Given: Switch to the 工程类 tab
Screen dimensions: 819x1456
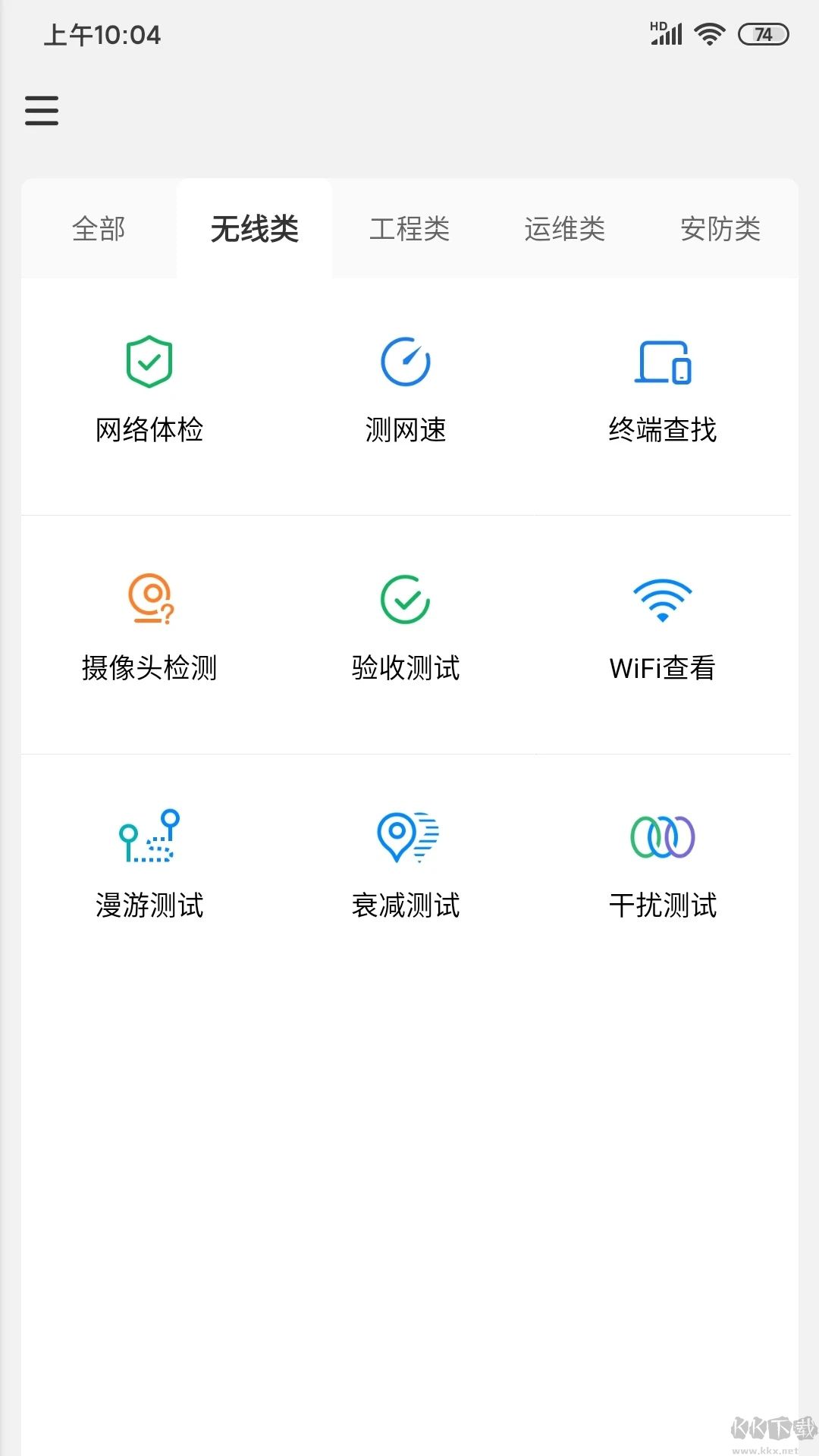Looking at the screenshot, I should (x=409, y=228).
